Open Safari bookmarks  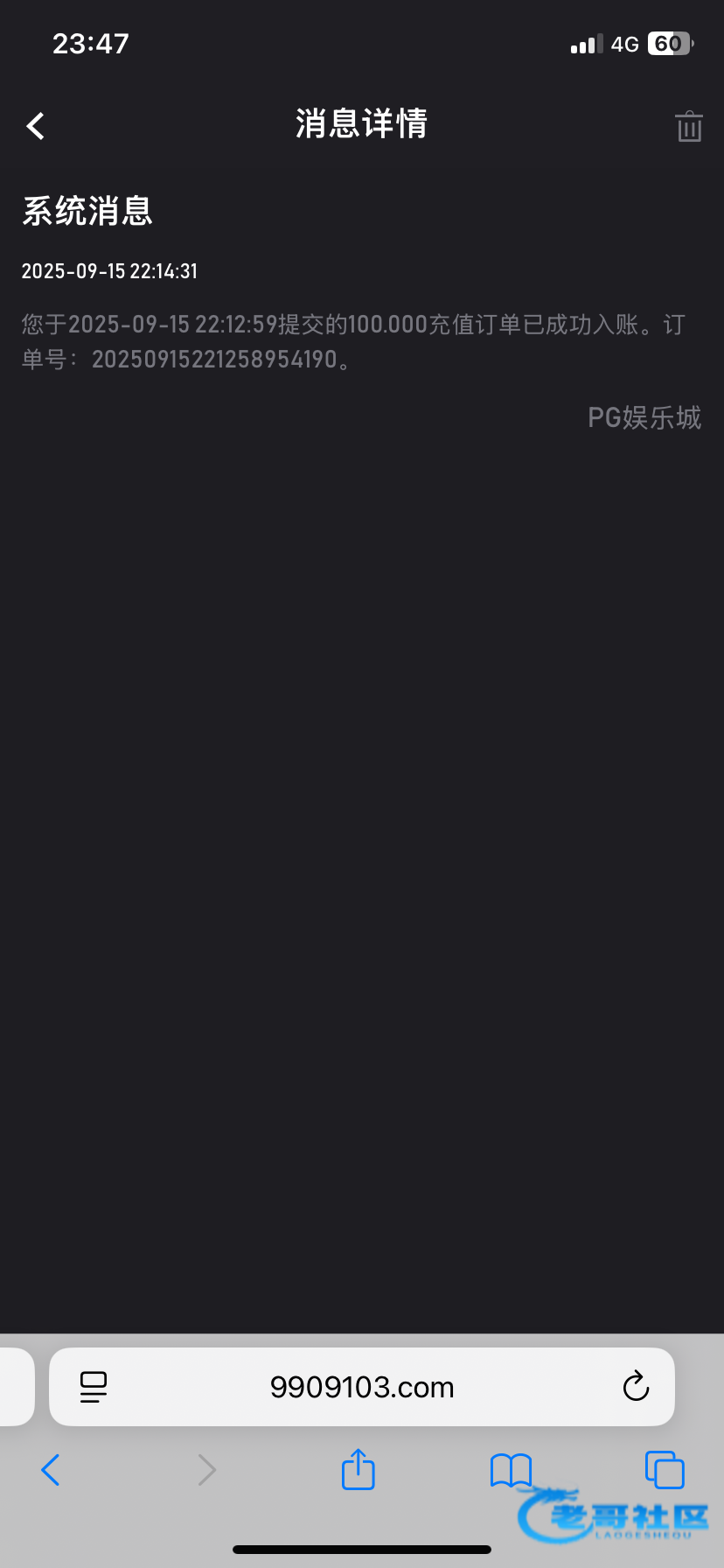coord(511,1470)
